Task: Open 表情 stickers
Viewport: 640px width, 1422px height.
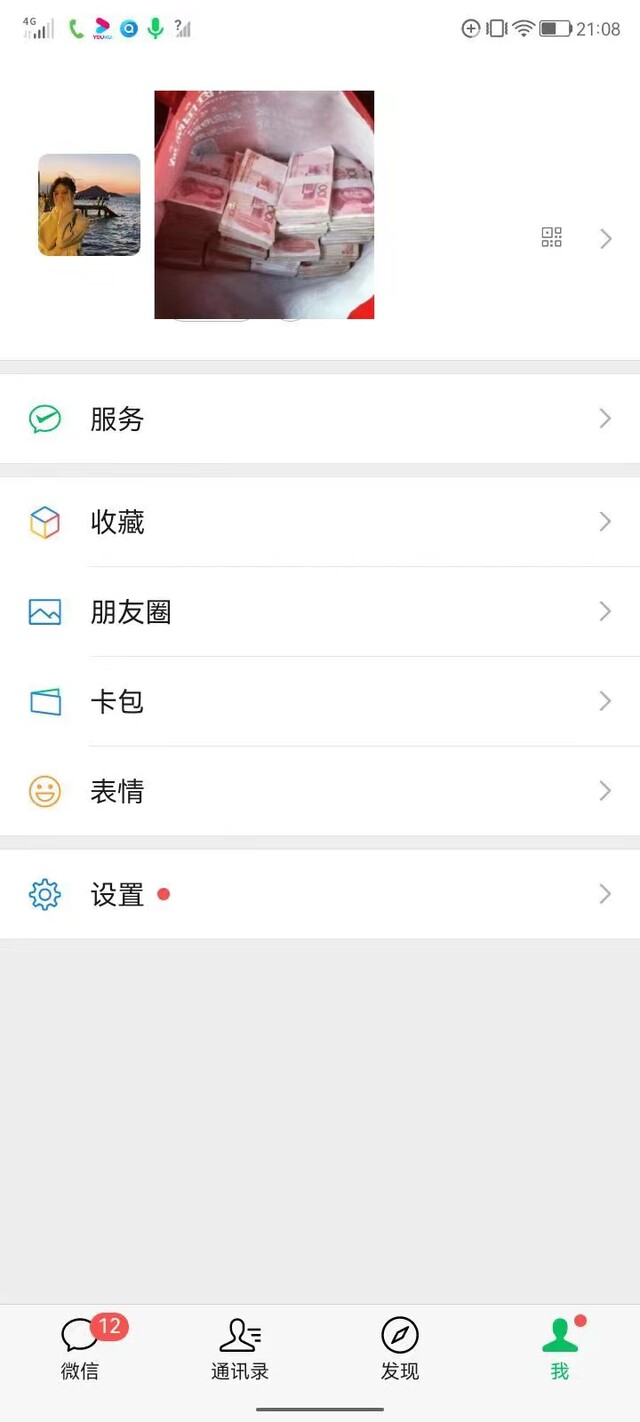Action: pos(320,792)
